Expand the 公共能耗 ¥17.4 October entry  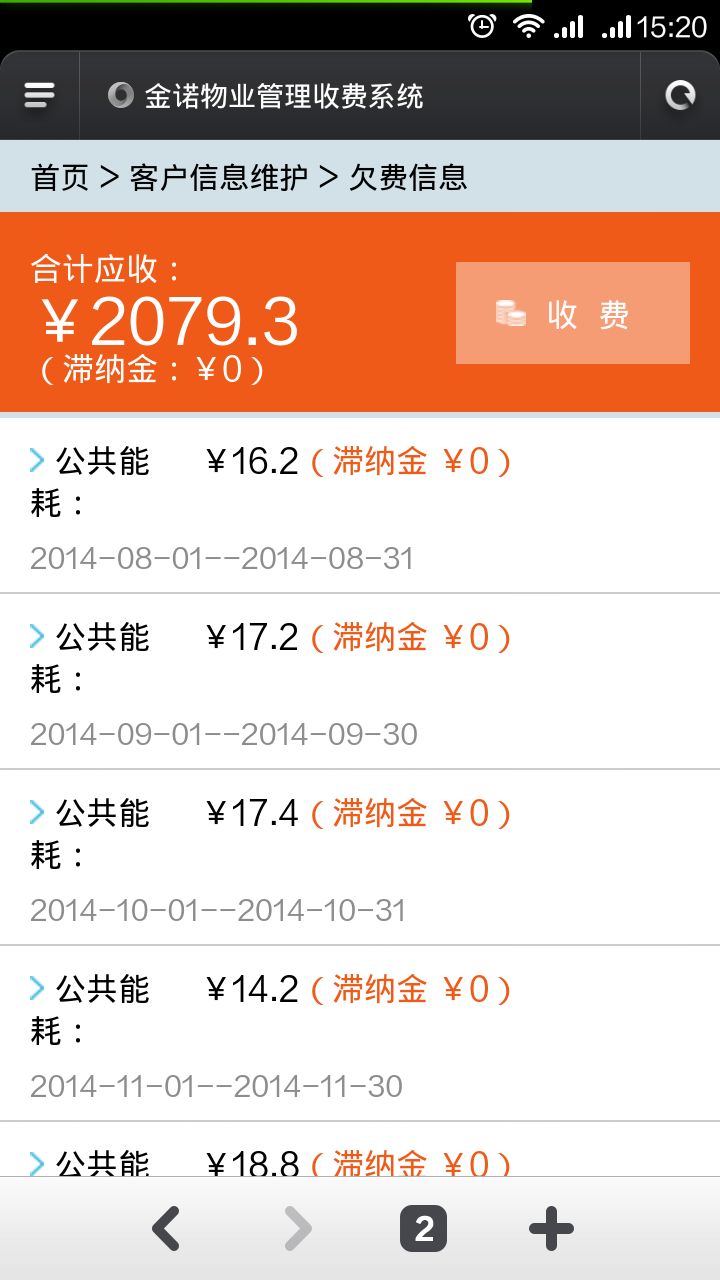tap(360, 857)
